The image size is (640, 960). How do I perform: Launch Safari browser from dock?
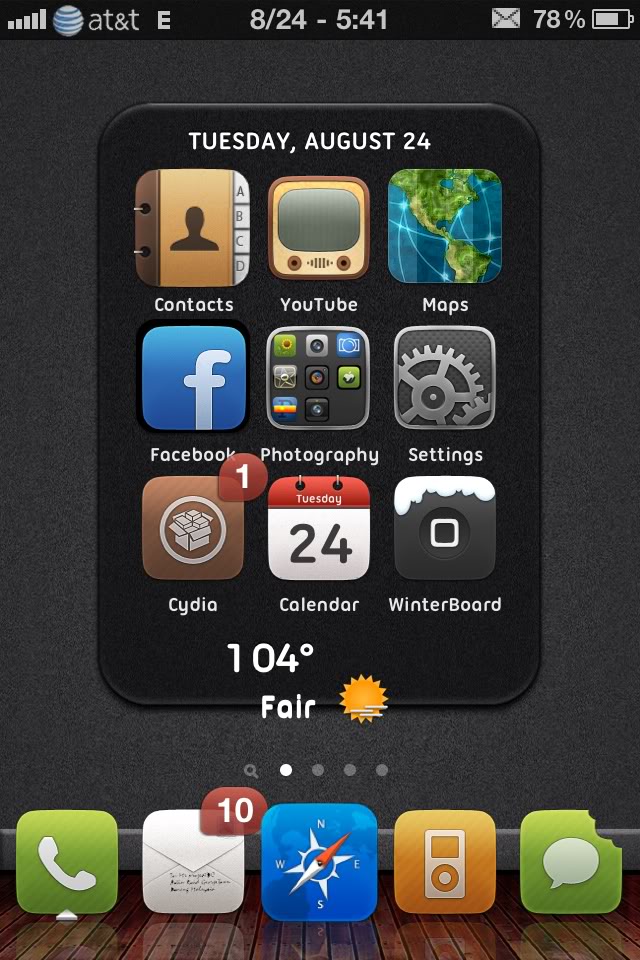[319, 862]
